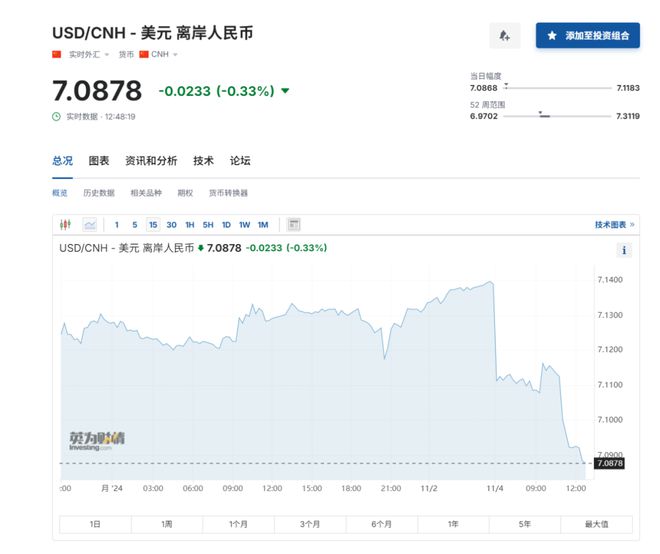Viewport: 660px width, 554px height.
Task: Select the 1H chart interval
Action: [190, 225]
